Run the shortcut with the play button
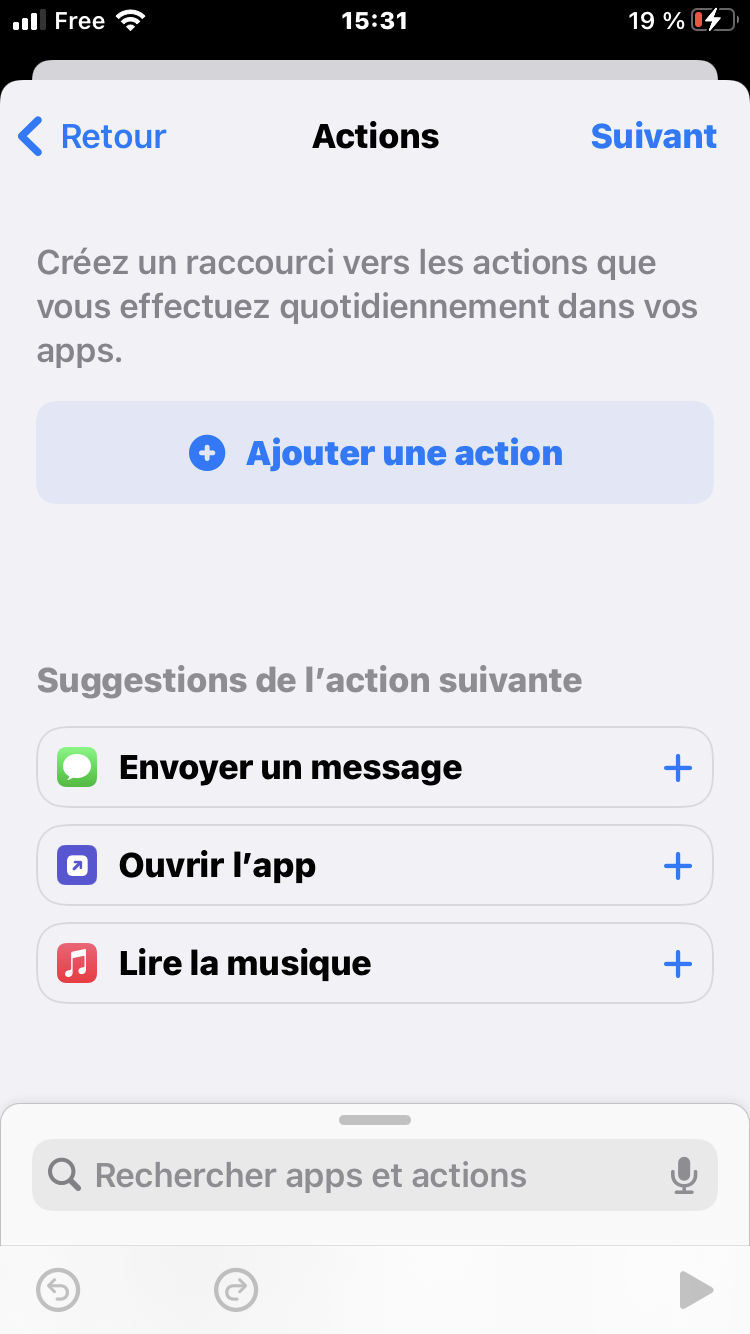This screenshot has height=1334, width=750. 696,1290
